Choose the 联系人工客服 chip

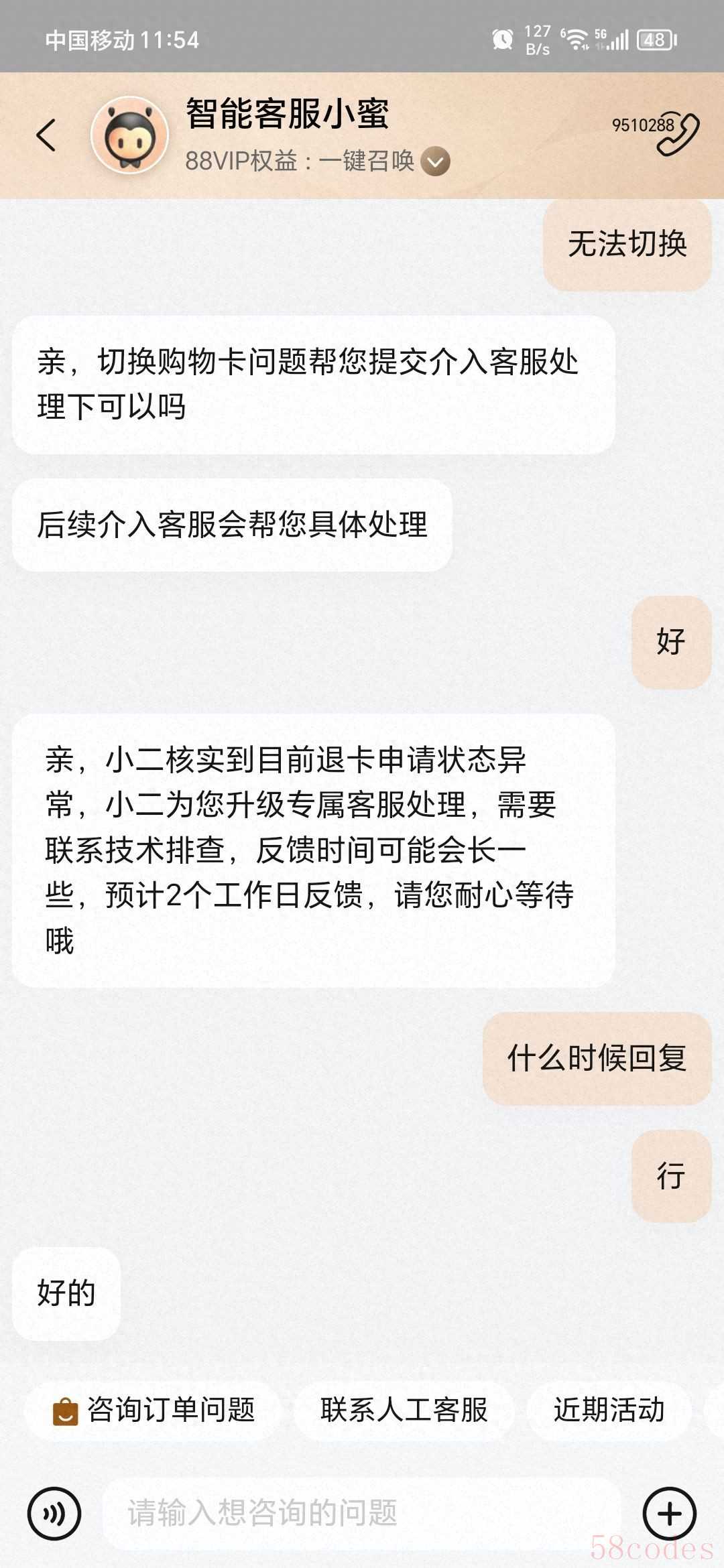tap(404, 1410)
